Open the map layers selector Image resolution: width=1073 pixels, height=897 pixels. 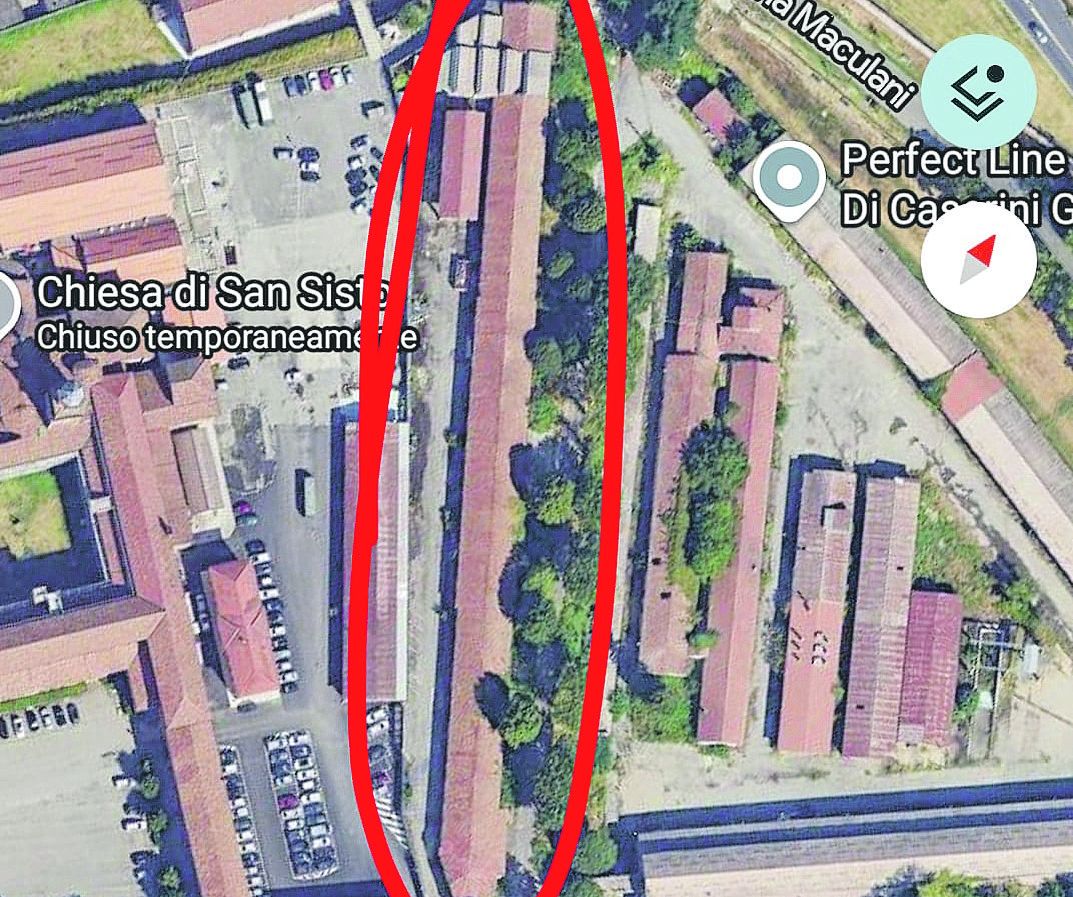pos(978,90)
